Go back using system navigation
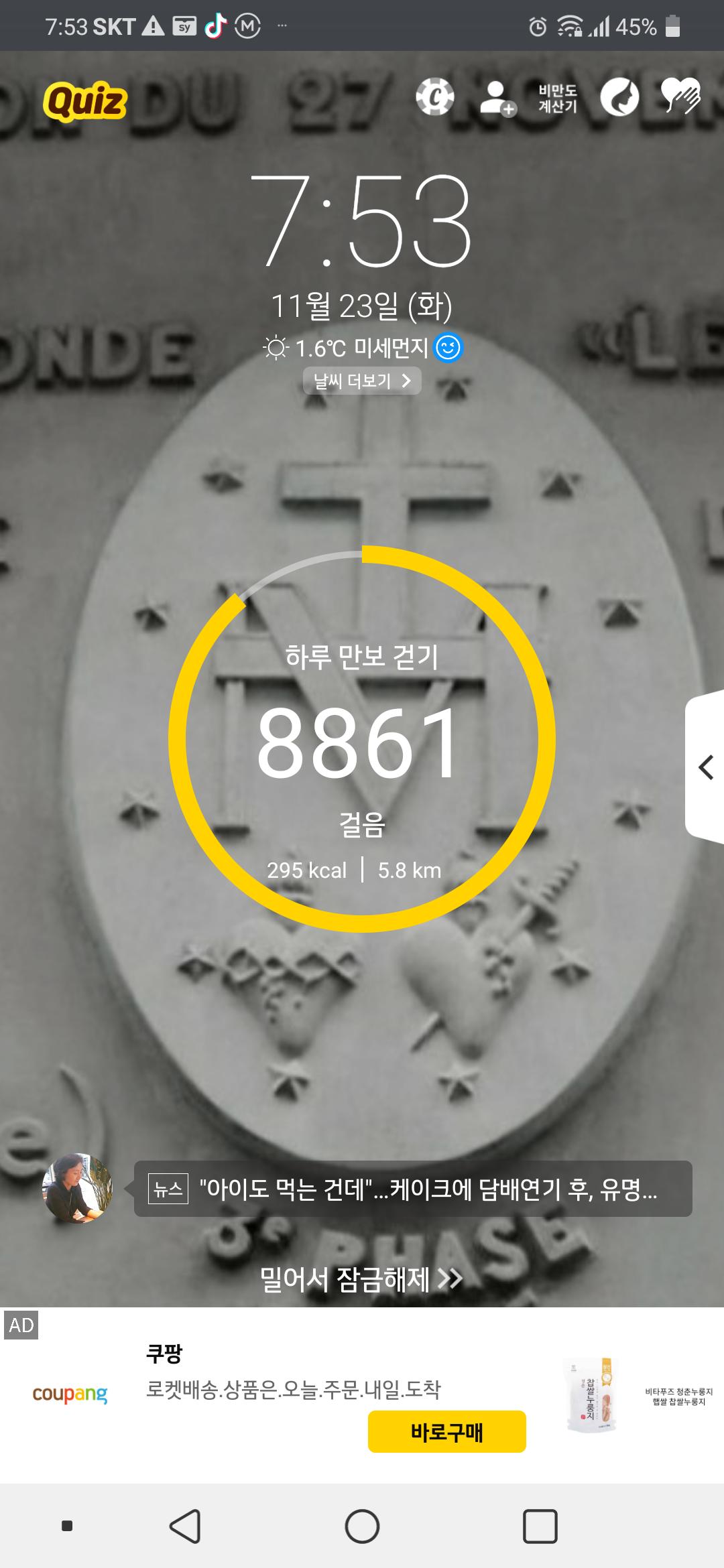 (185, 1526)
